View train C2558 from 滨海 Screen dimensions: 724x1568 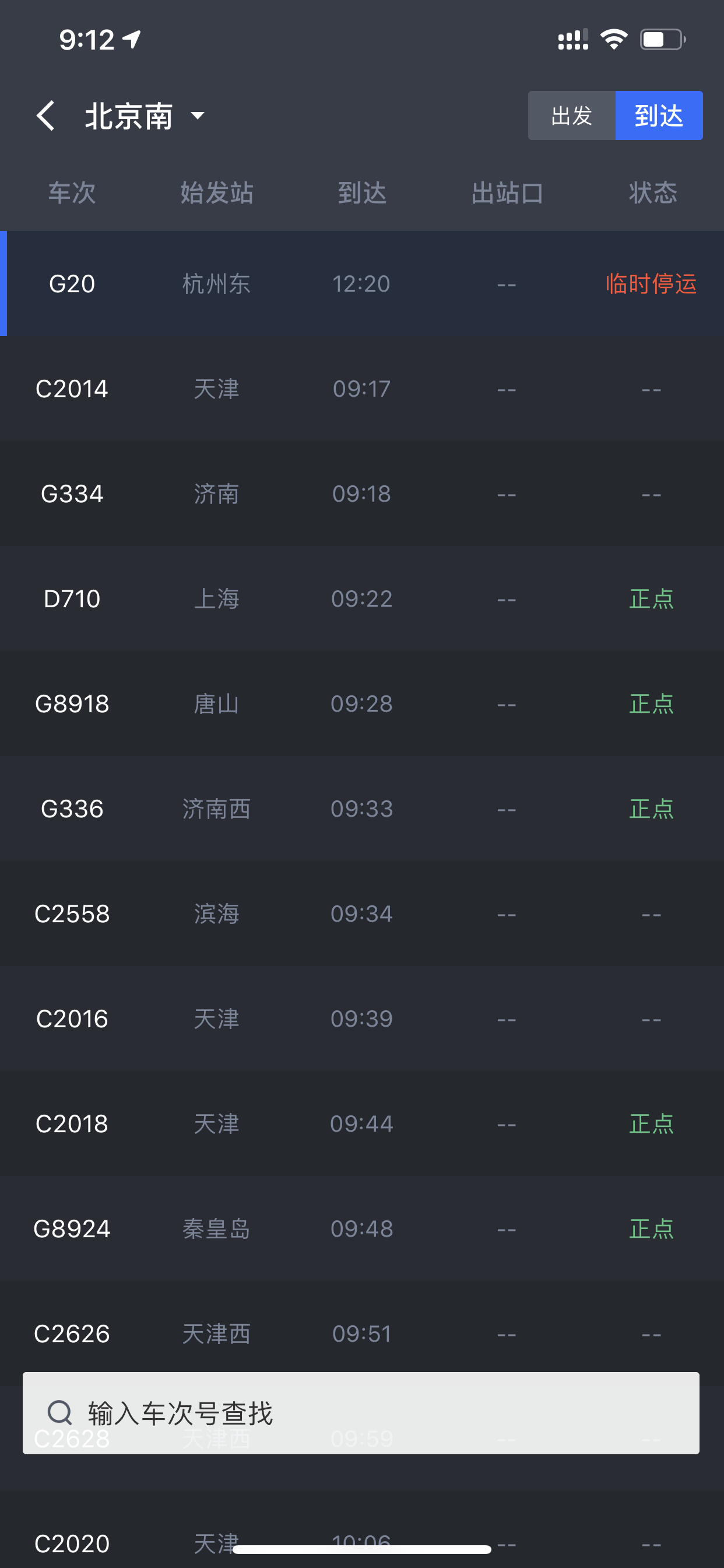(x=362, y=914)
